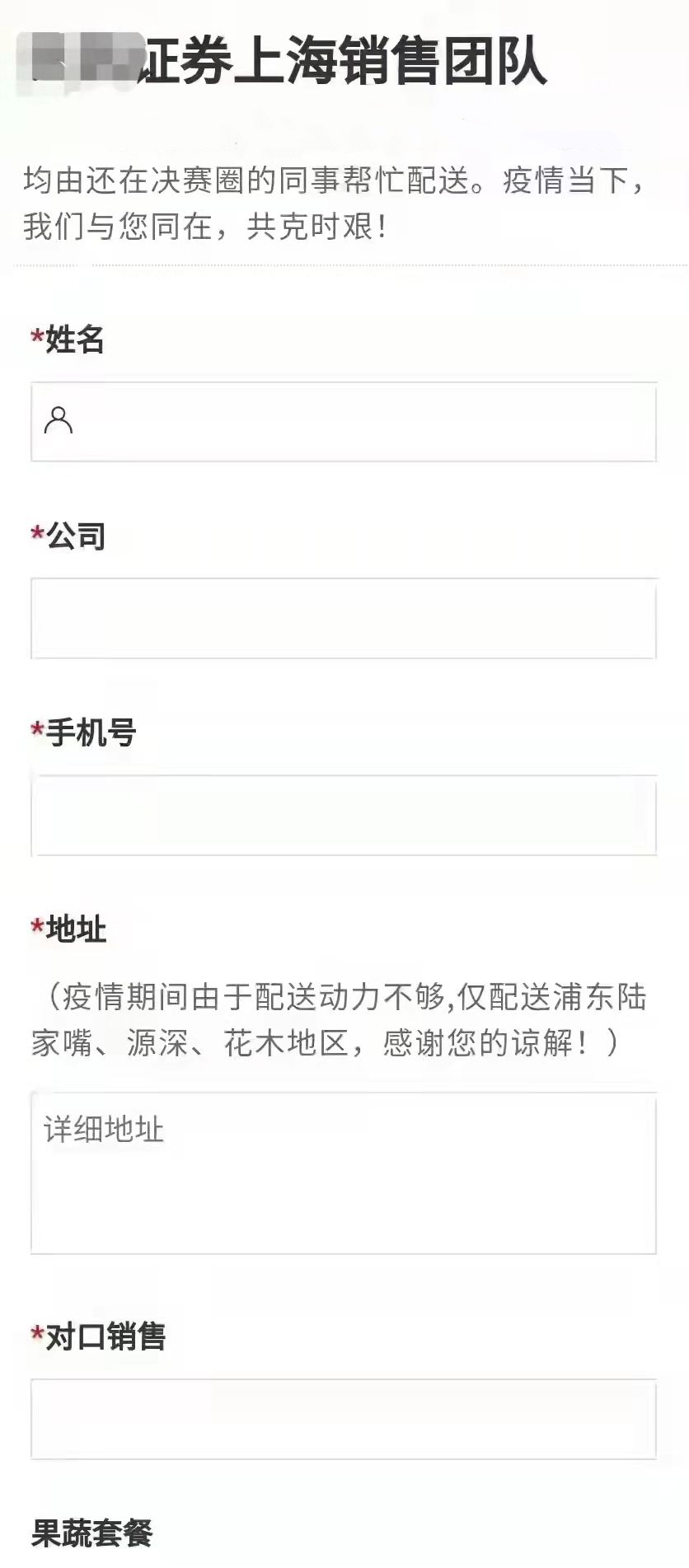The image size is (689, 1568).
Task: Tap the 对口销售 sales contact field
Action: 344,1419
